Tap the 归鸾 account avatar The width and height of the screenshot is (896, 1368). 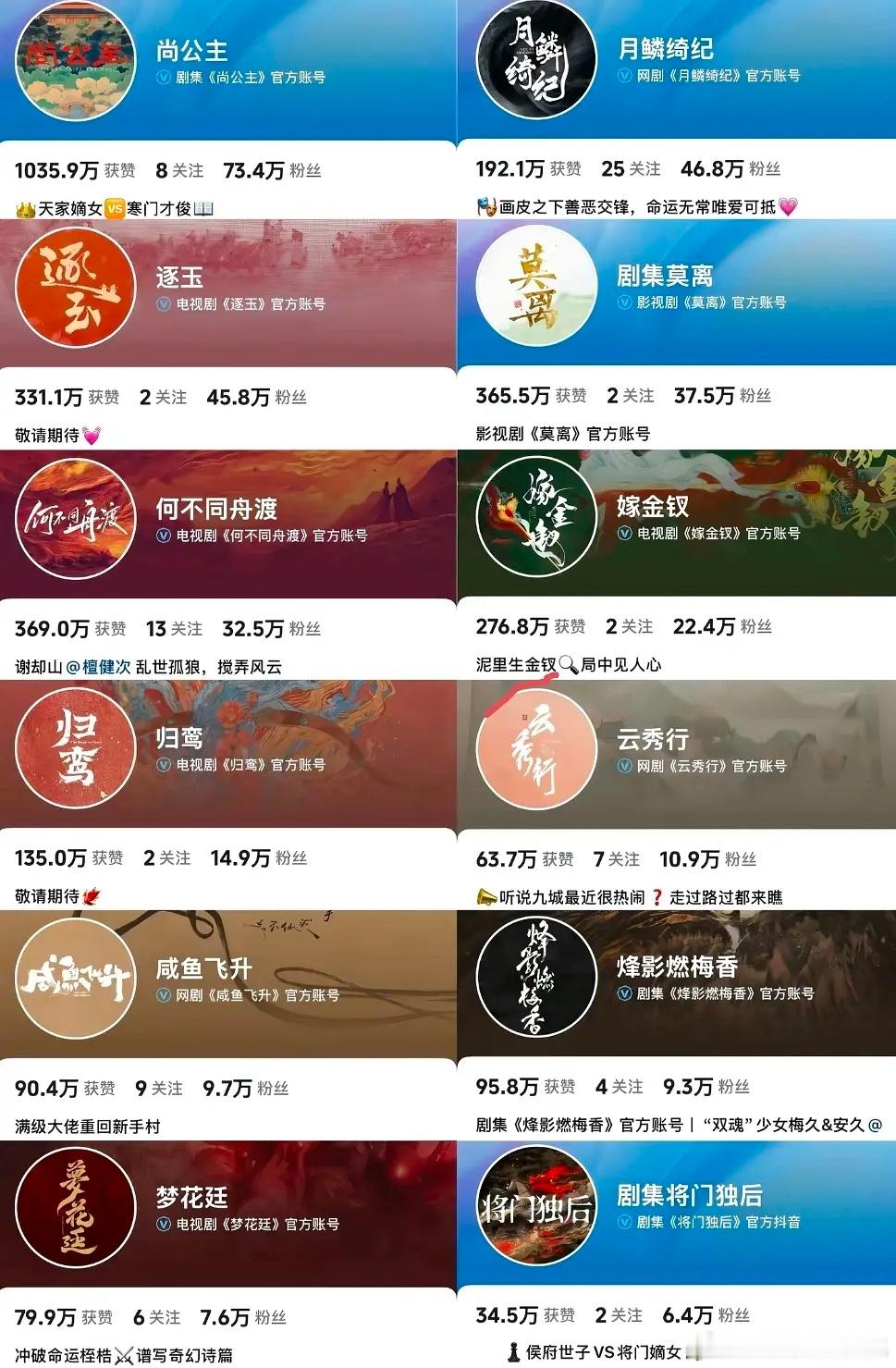tap(76, 751)
